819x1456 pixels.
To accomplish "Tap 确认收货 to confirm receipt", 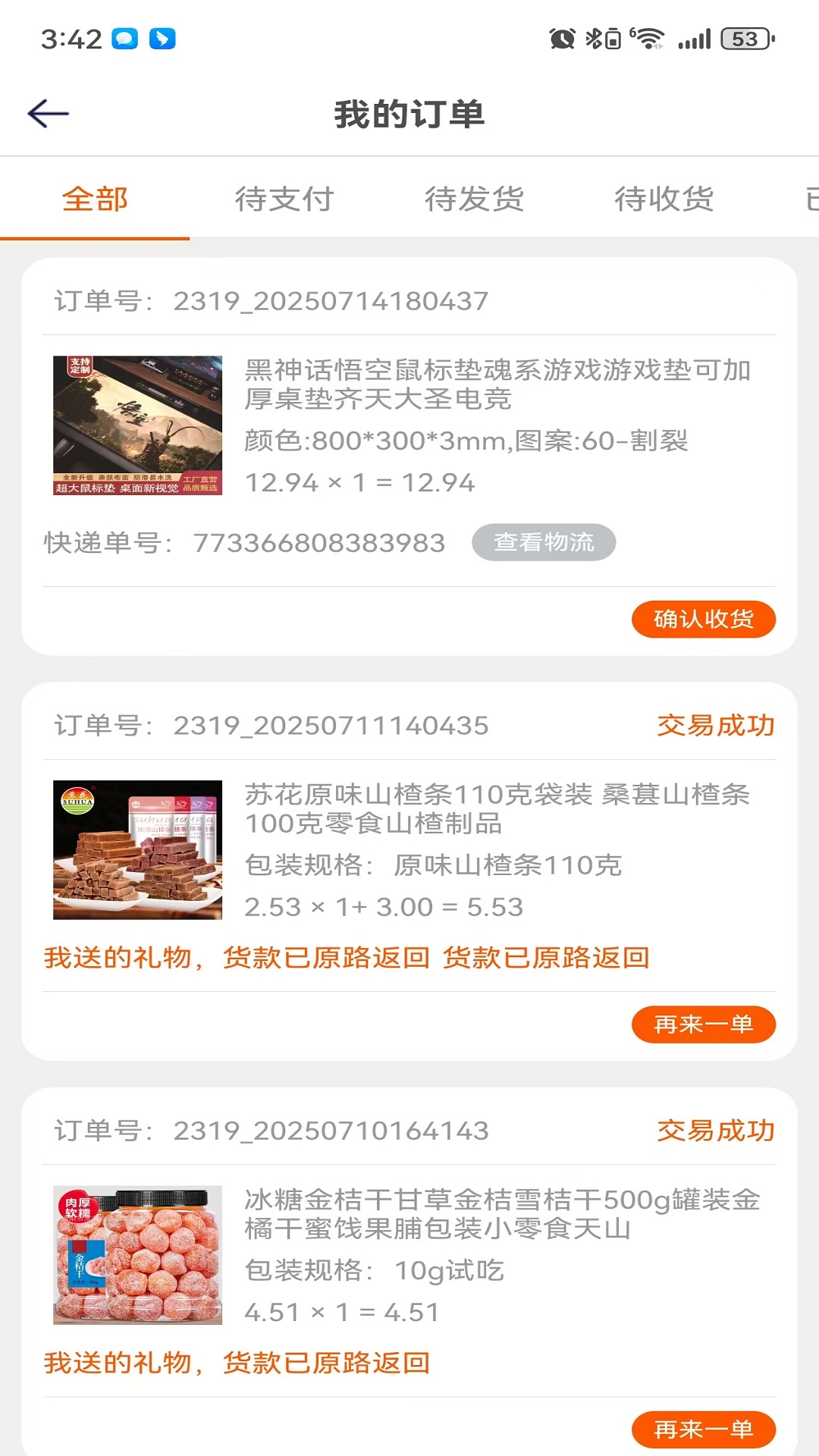I will (x=703, y=619).
